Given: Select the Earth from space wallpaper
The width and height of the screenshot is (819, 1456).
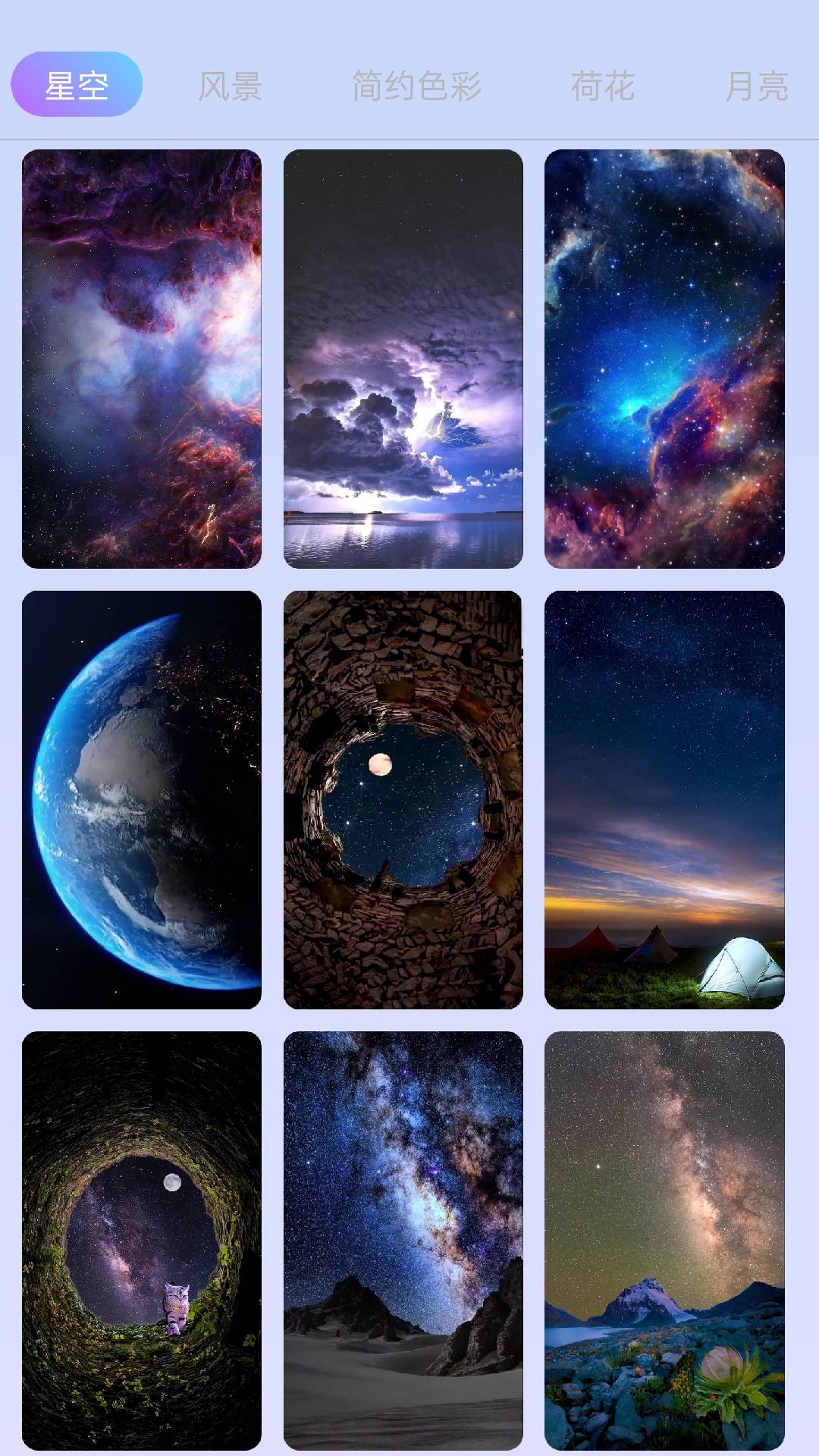Looking at the screenshot, I should click(140, 799).
